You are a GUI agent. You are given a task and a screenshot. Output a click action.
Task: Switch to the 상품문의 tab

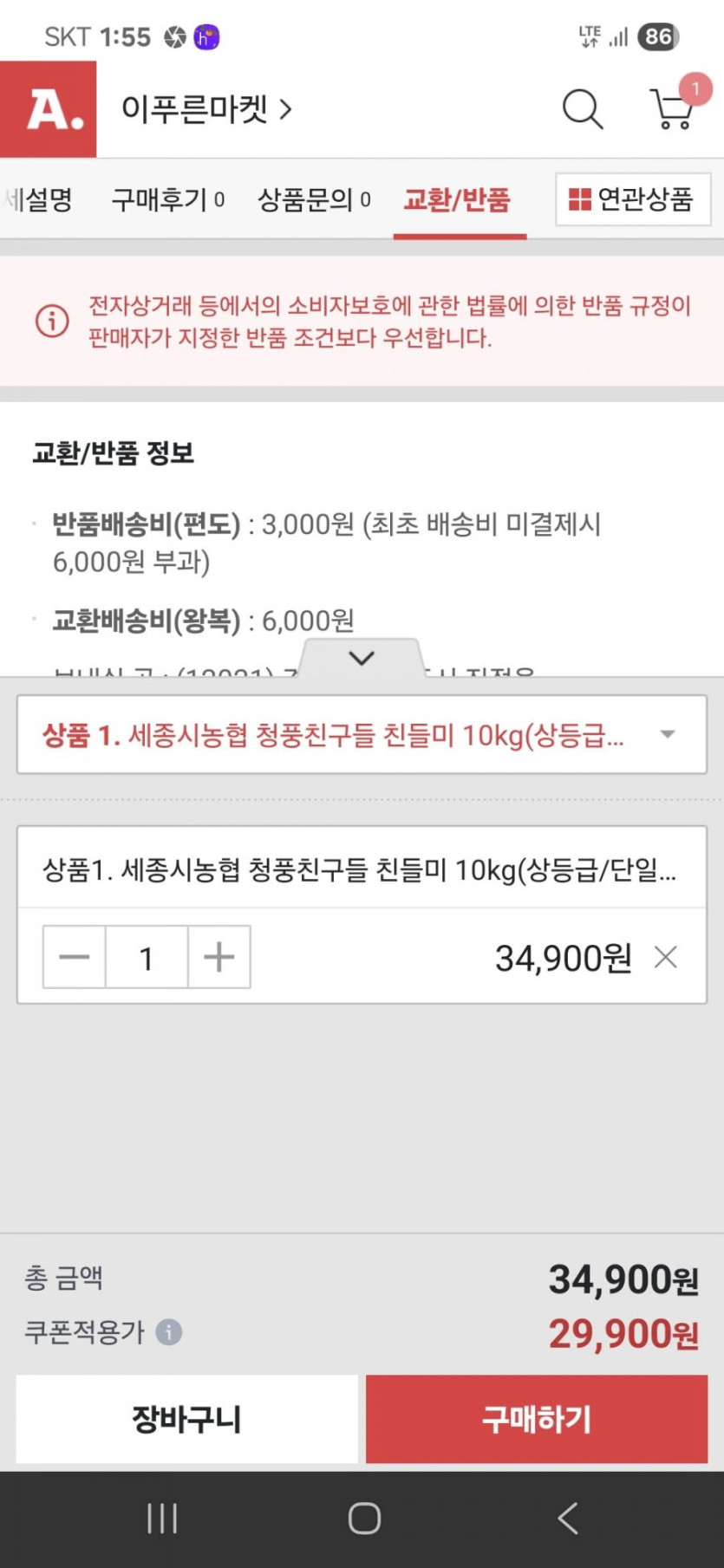314,200
